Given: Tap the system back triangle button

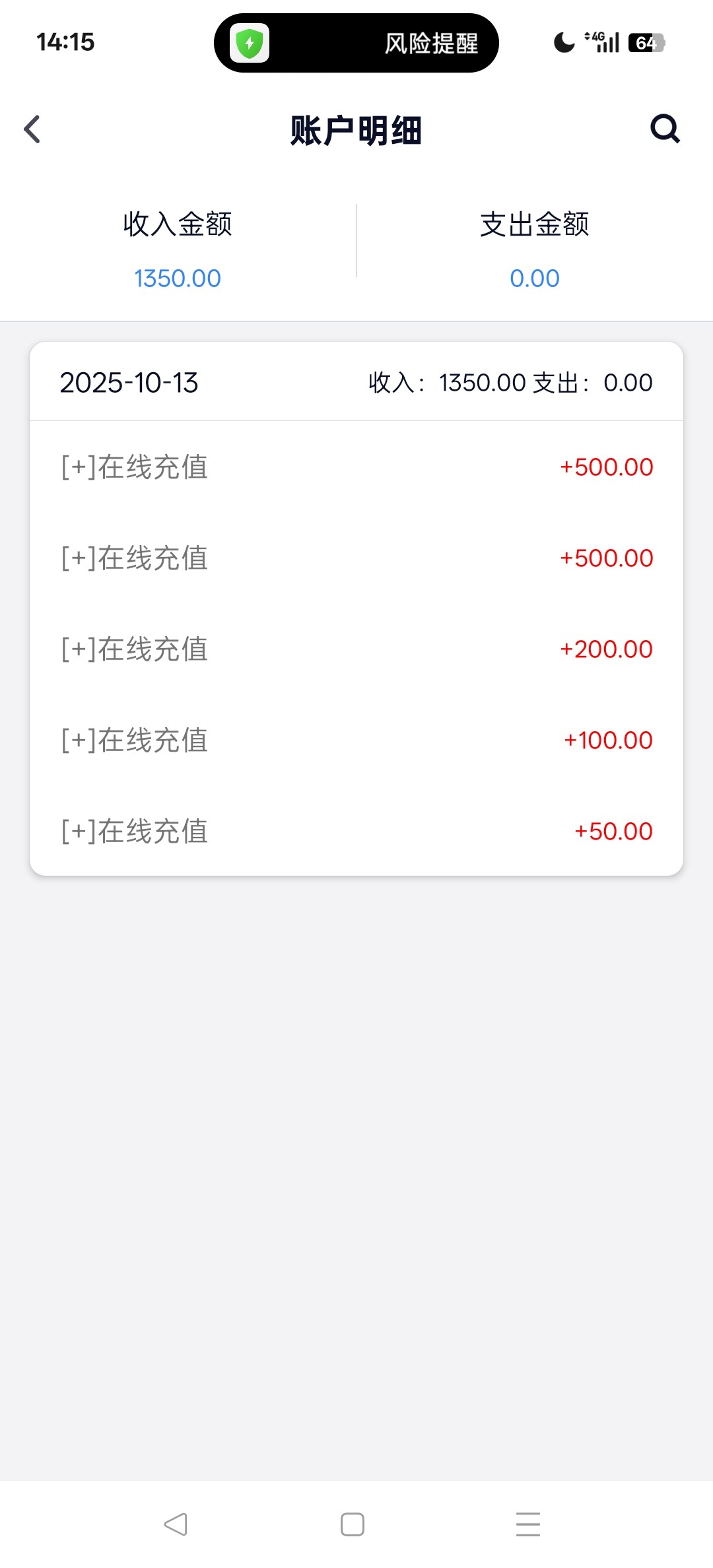Looking at the screenshot, I should coord(176,1524).
